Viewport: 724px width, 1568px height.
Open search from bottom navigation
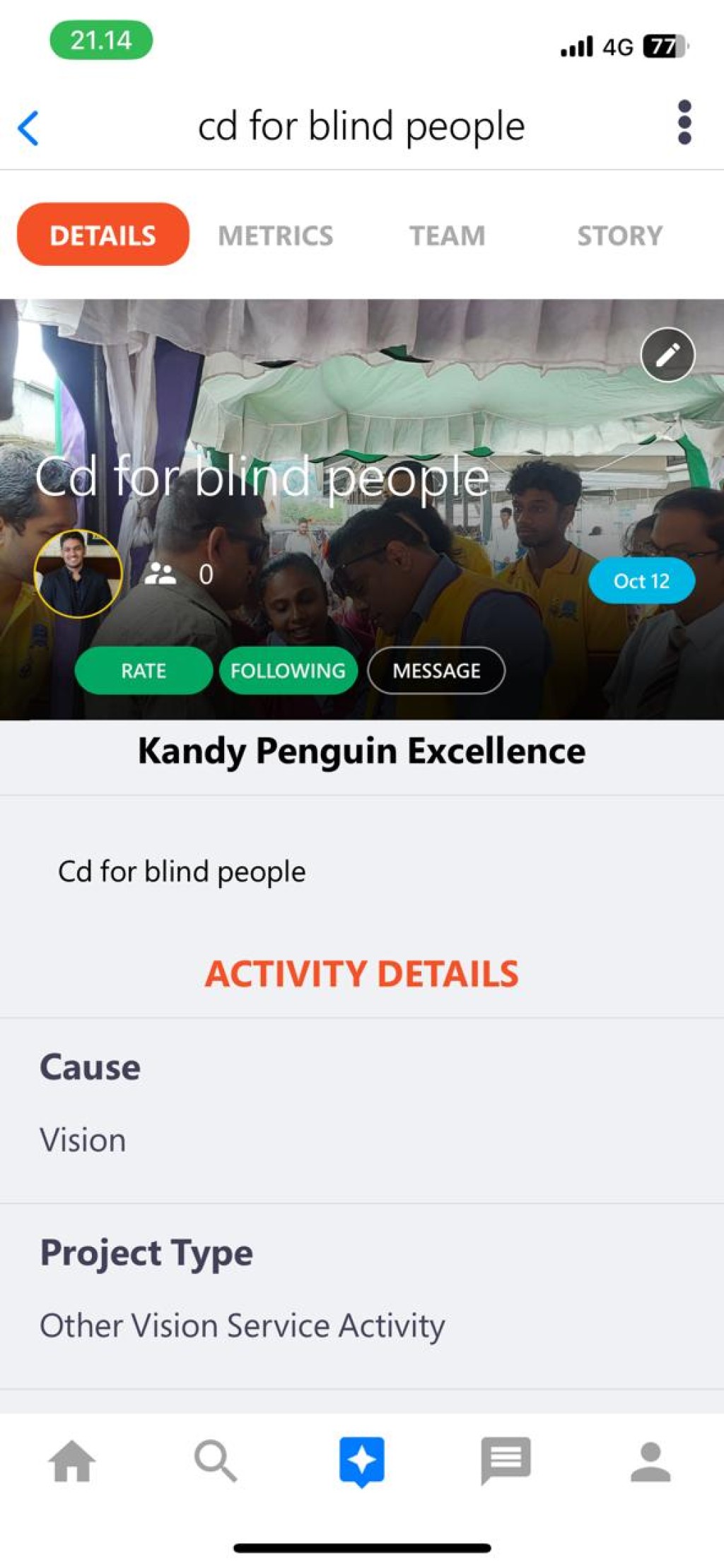point(216,1461)
